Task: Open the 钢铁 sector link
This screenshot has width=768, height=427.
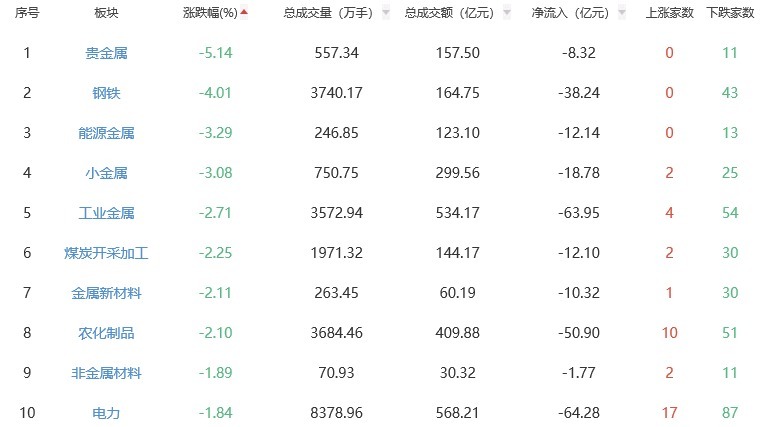Action: [x=106, y=93]
